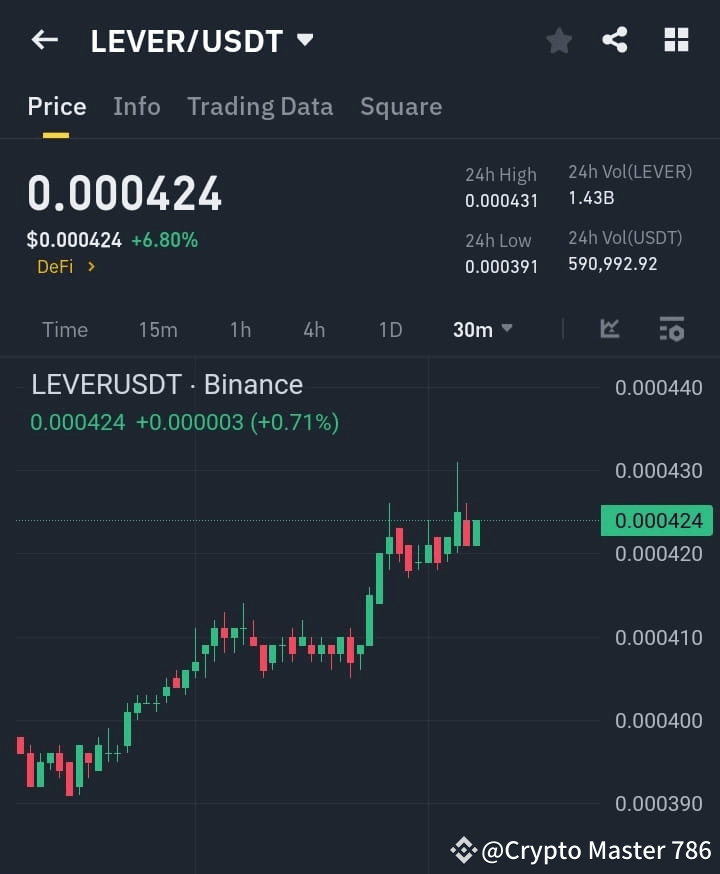Screen dimensions: 720x874
Task: Add LEVER/USDT to favorites with the star
Action: click(558, 40)
